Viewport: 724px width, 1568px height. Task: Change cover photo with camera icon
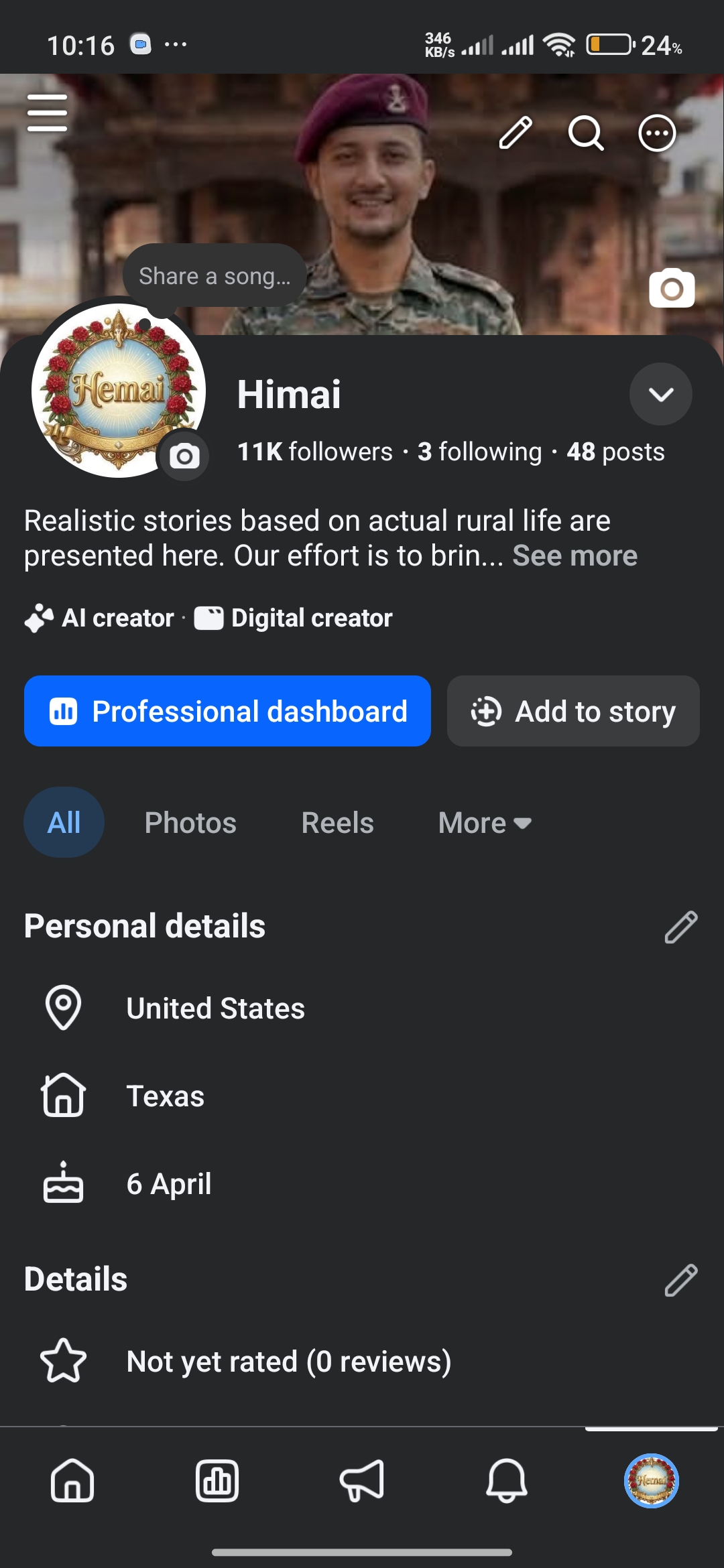coord(672,288)
